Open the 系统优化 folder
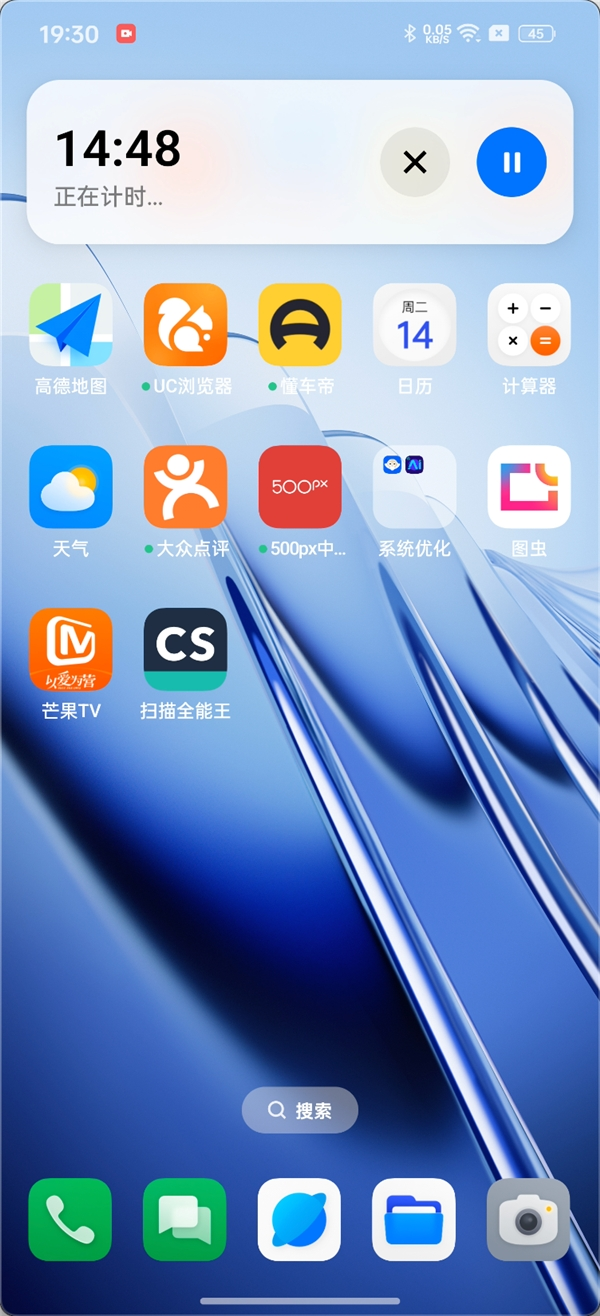 coord(414,487)
